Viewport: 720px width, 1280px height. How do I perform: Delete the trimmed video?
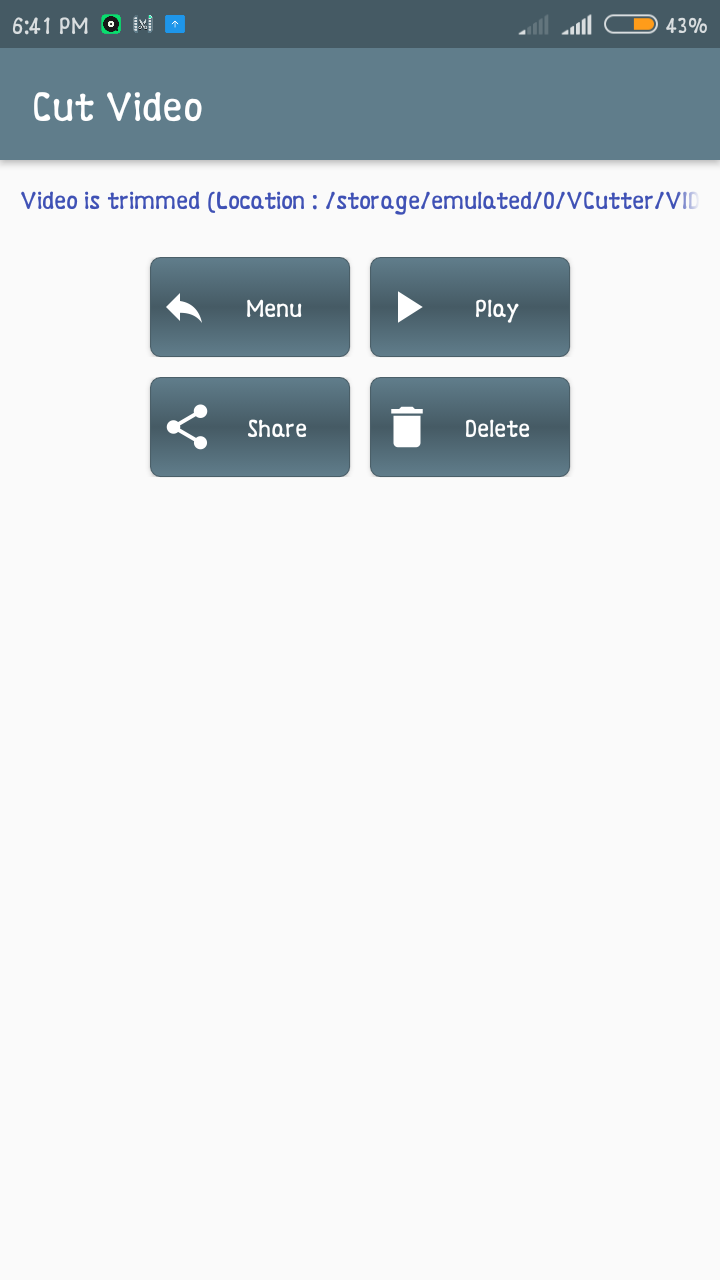point(470,427)
